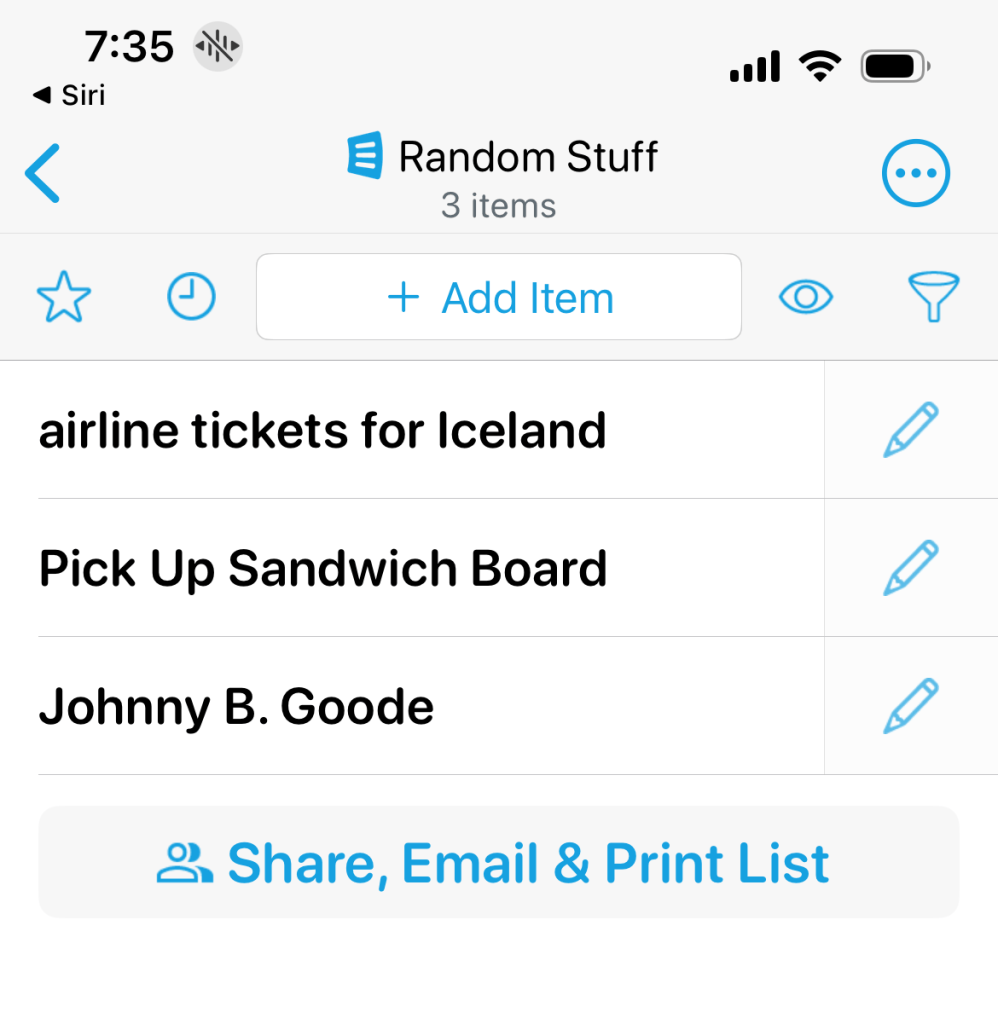998x1024 pixels.
Task: Open the filter funnel
Action: pos(932,298)
